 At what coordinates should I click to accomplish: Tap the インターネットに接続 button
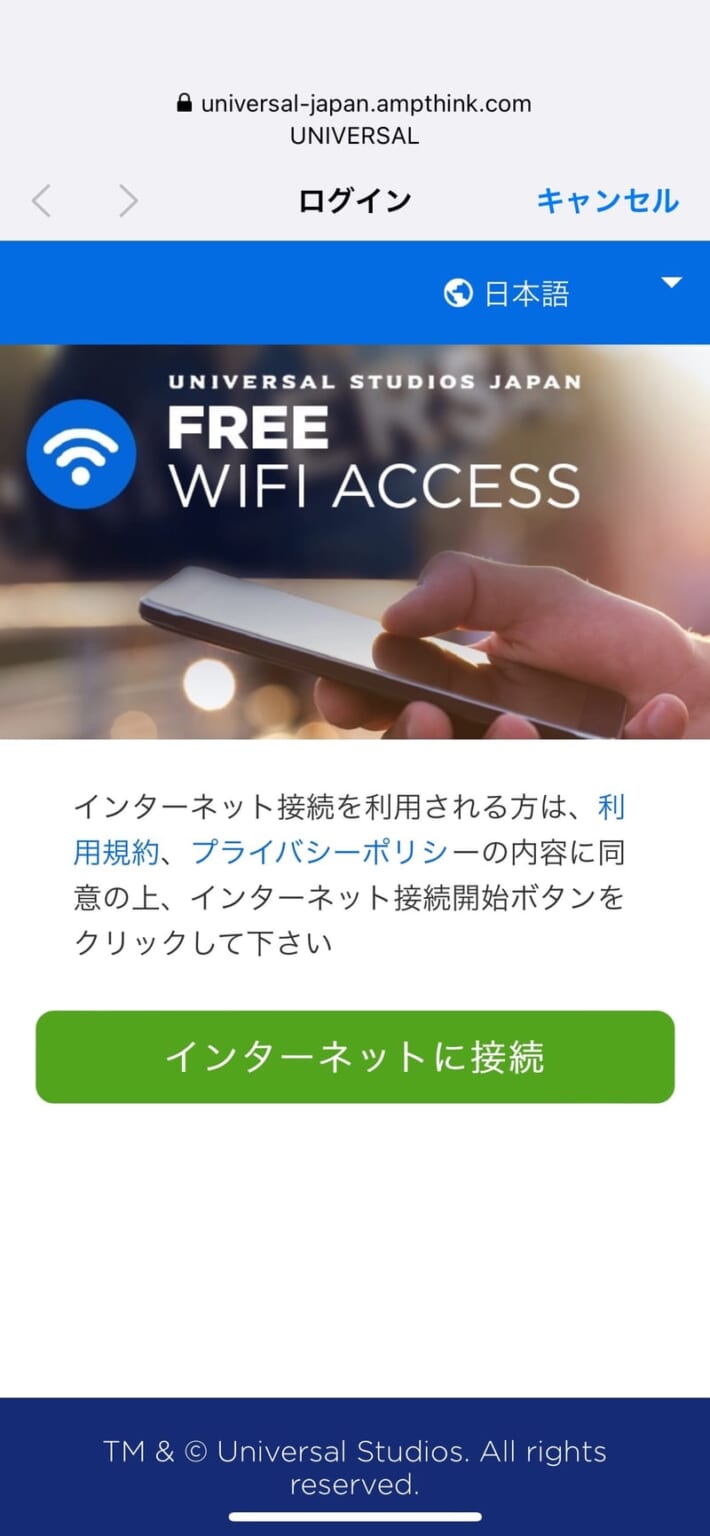click(x=355, y=1057)
